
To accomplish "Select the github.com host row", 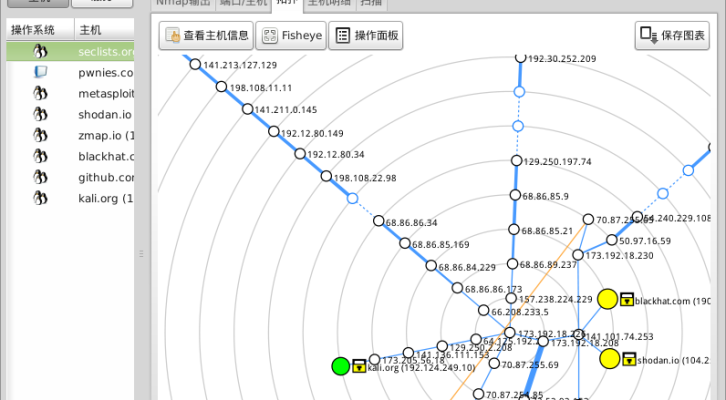I will tap(105, 177).
